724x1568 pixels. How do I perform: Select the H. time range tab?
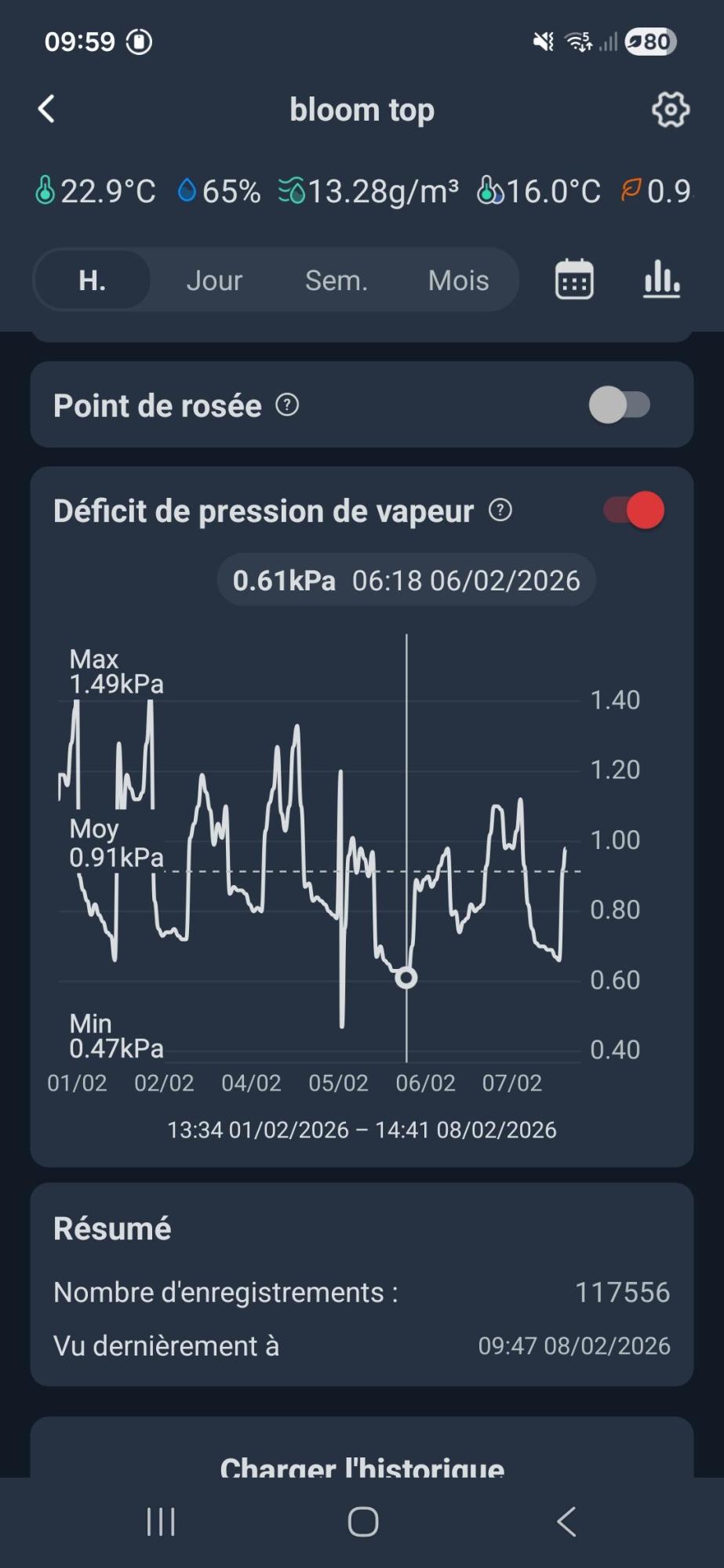coord(93,280)
